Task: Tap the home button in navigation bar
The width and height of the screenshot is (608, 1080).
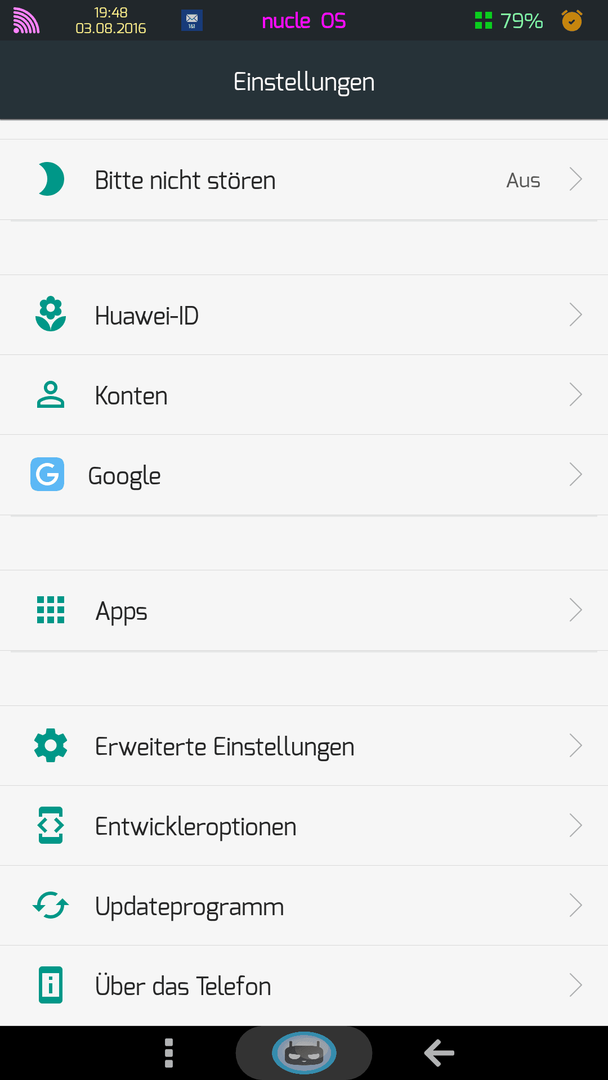Action: tap(304, 1053)
